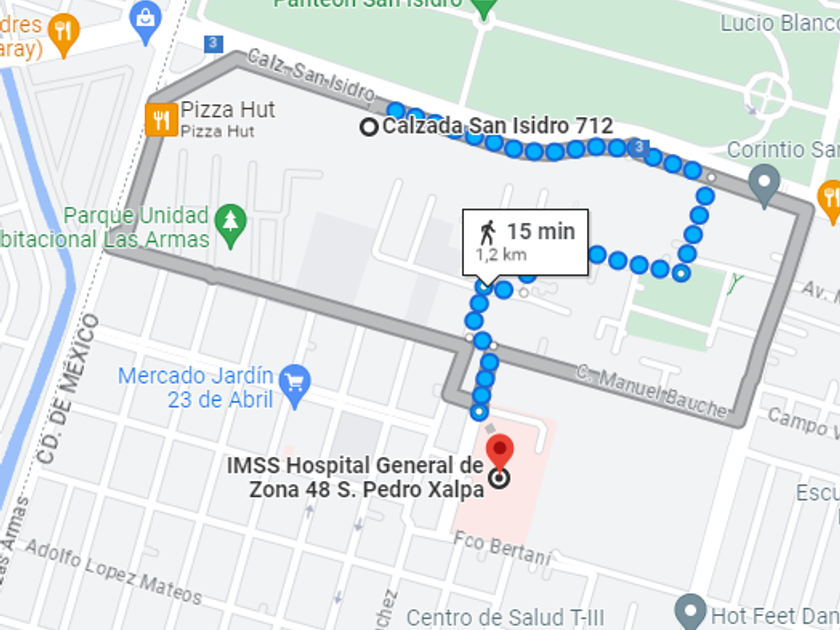This screenshot has height=630, width=840.
Task: Open the blue shopping bag marker
Action: pos(145,22)
